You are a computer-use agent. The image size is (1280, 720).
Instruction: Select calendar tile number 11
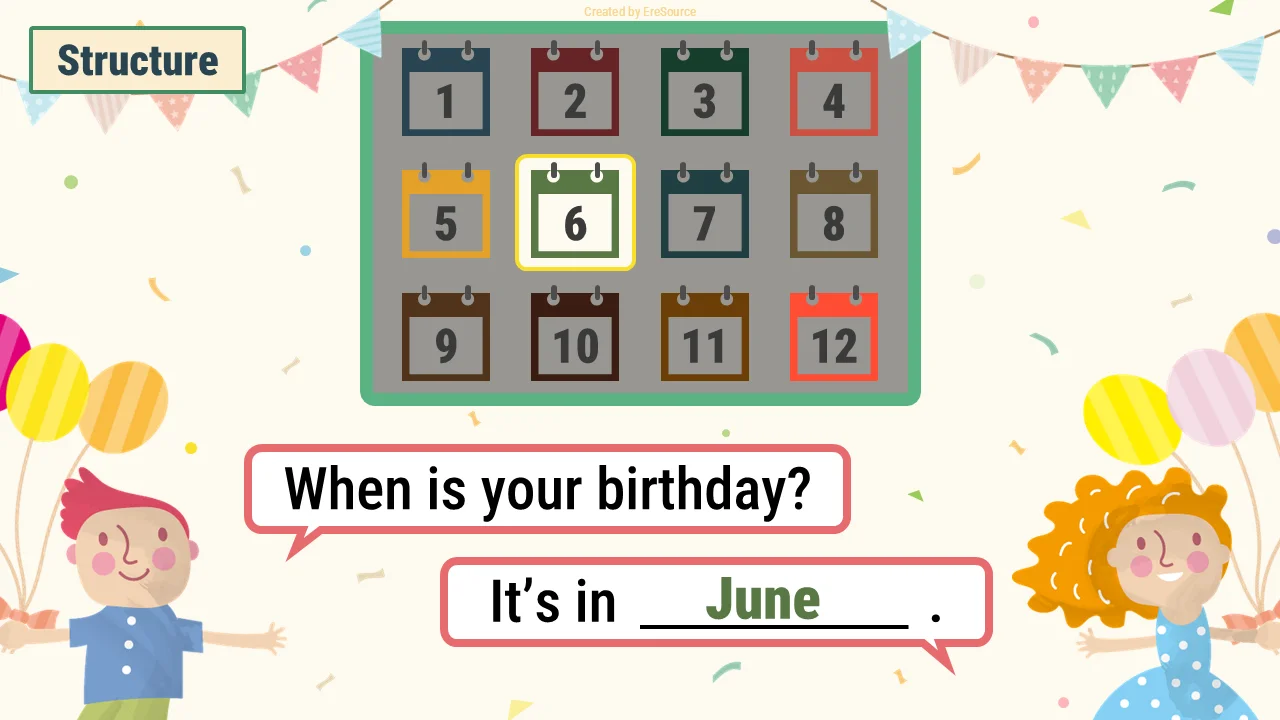(x=705, y=337)
